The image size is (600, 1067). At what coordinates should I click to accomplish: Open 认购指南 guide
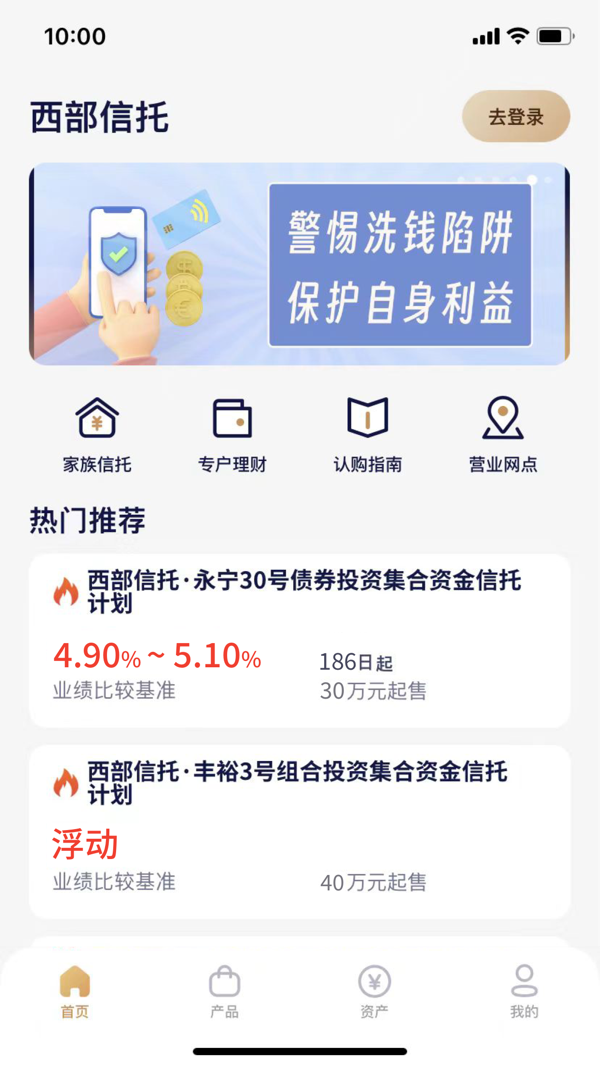click(x=367, y=435)
